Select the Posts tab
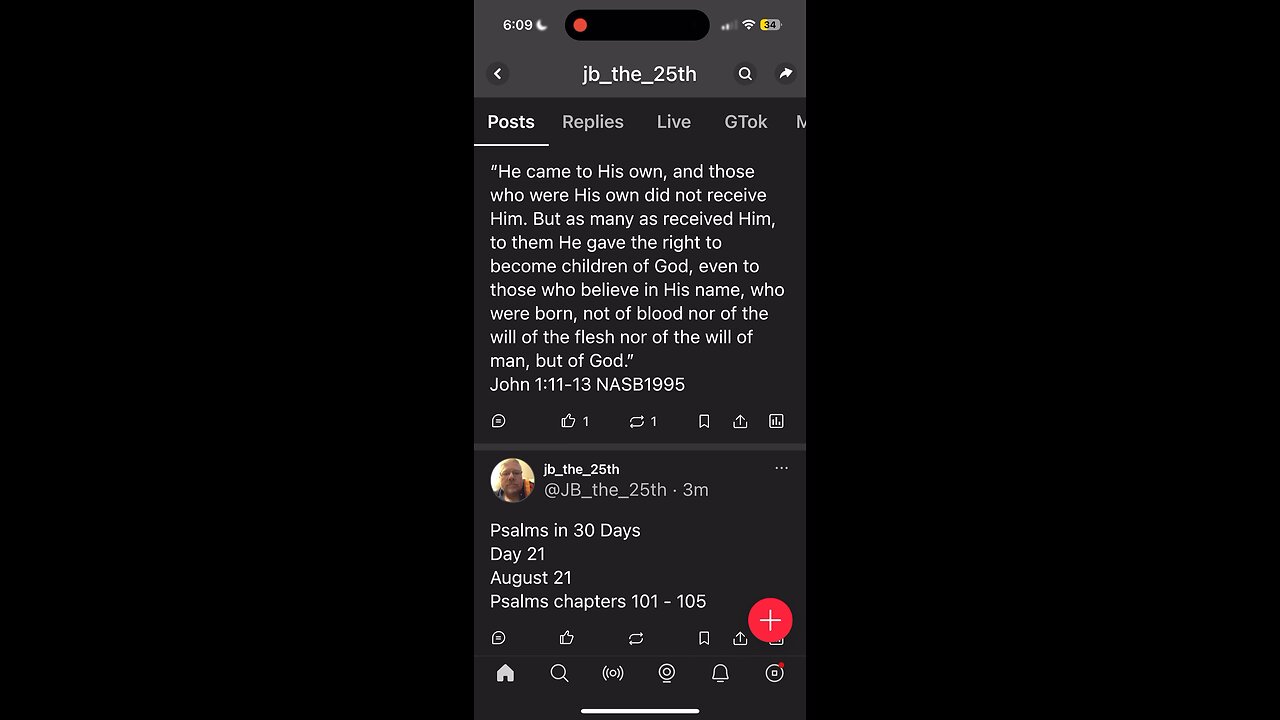This screenshot has width=1280, height=720. [511, 122]
